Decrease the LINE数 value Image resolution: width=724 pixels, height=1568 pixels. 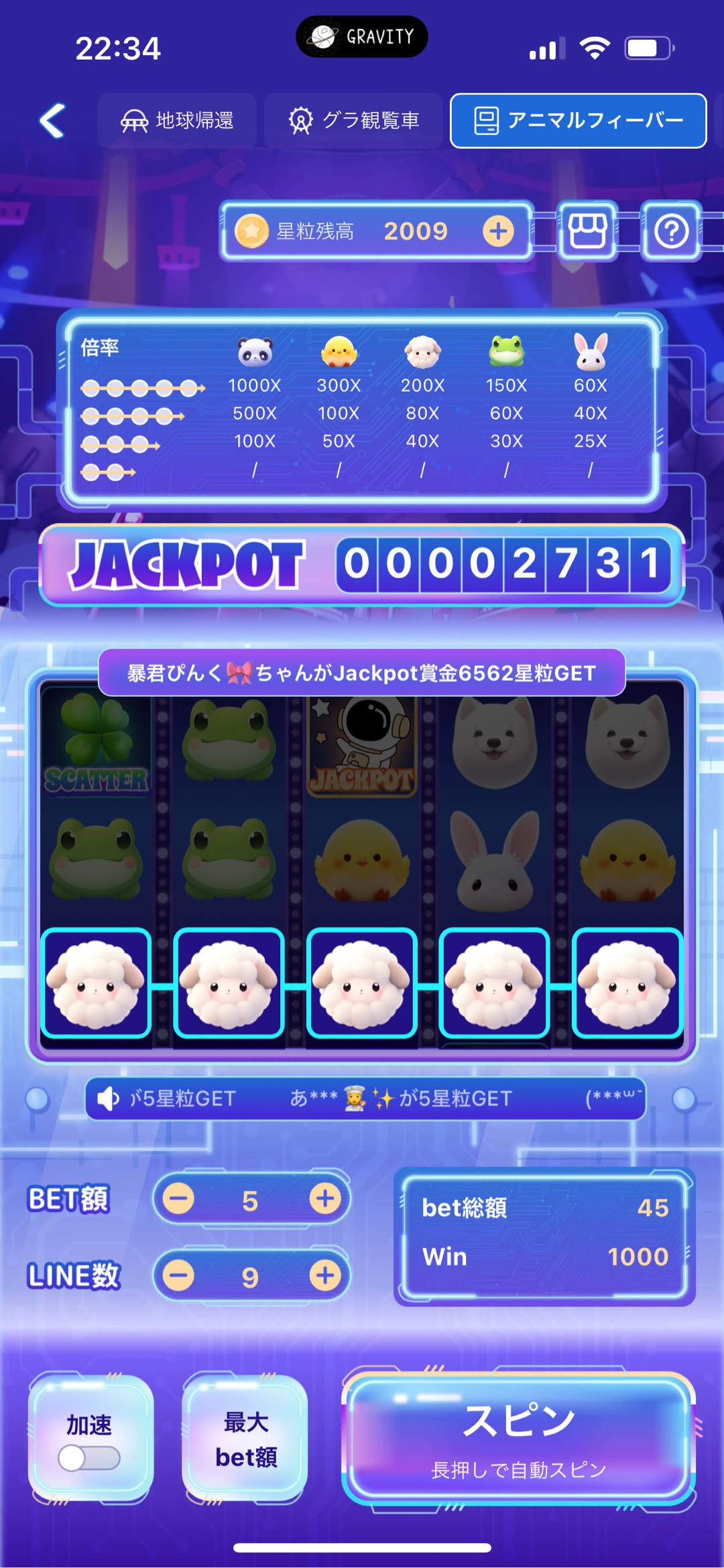pos(179,1275)
